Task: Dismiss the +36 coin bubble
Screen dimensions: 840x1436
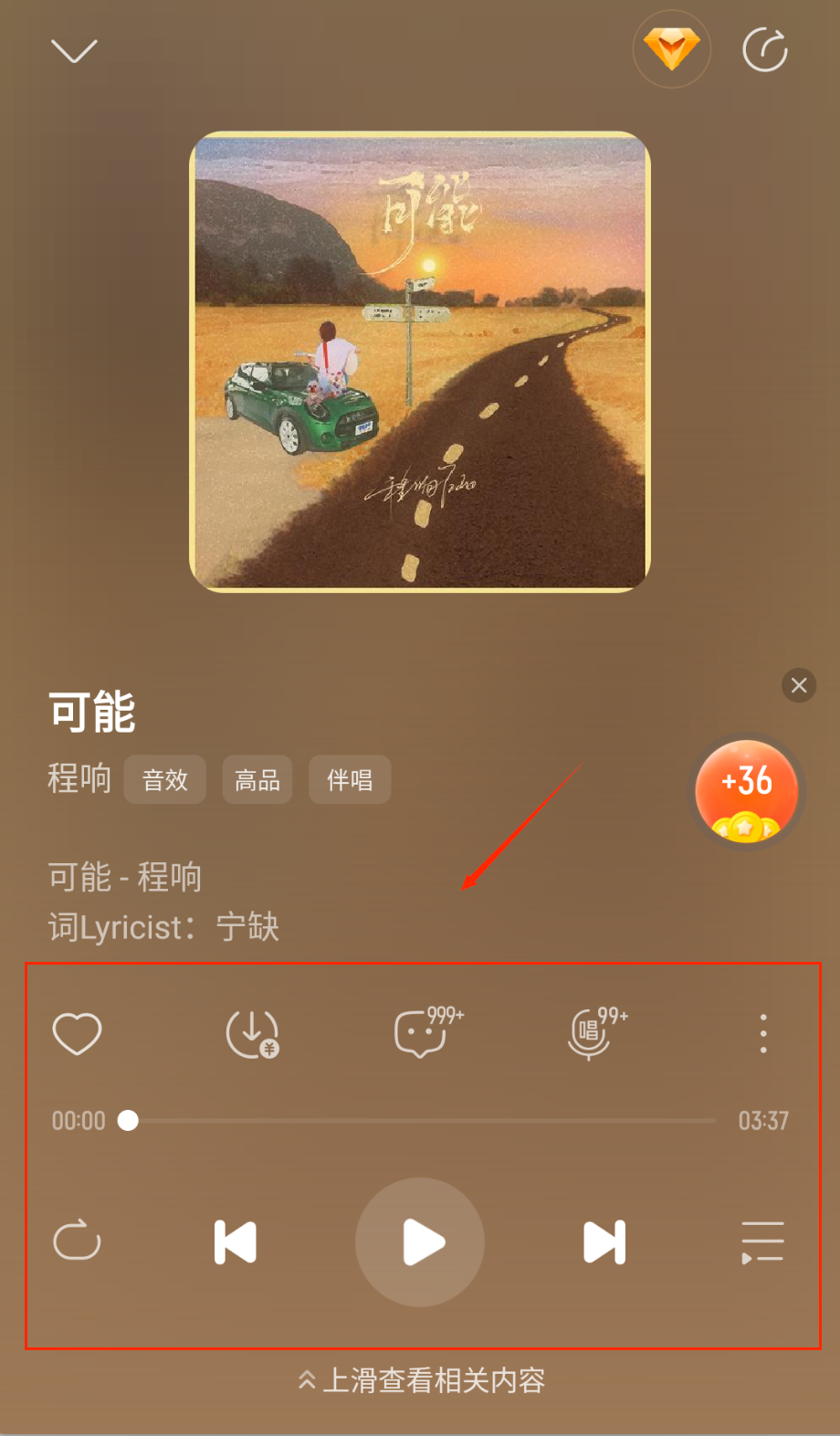Action: [x=799, y=685]
